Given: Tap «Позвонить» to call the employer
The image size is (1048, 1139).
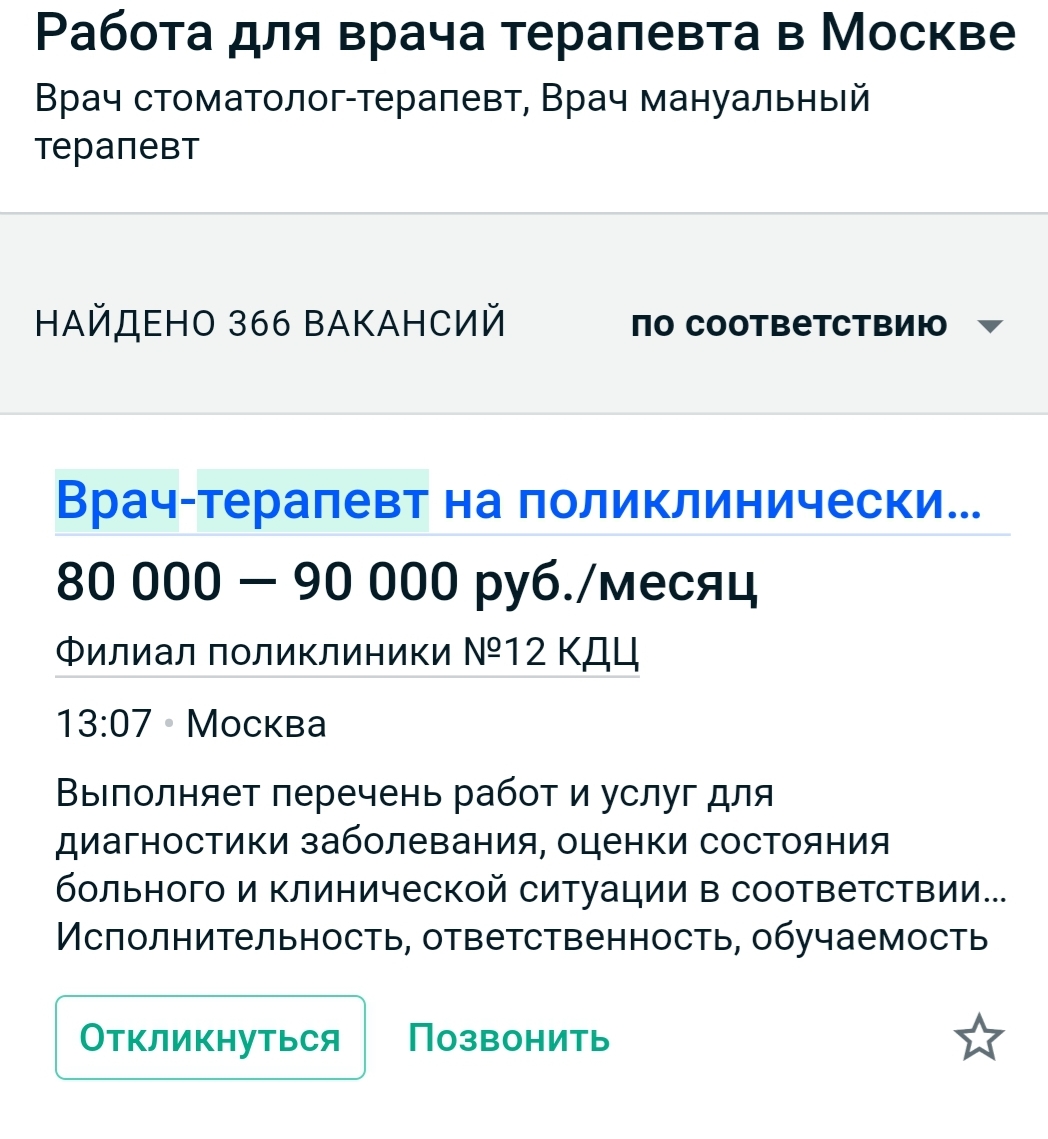Looking at the screenshot, I should tap(509, 1038).
